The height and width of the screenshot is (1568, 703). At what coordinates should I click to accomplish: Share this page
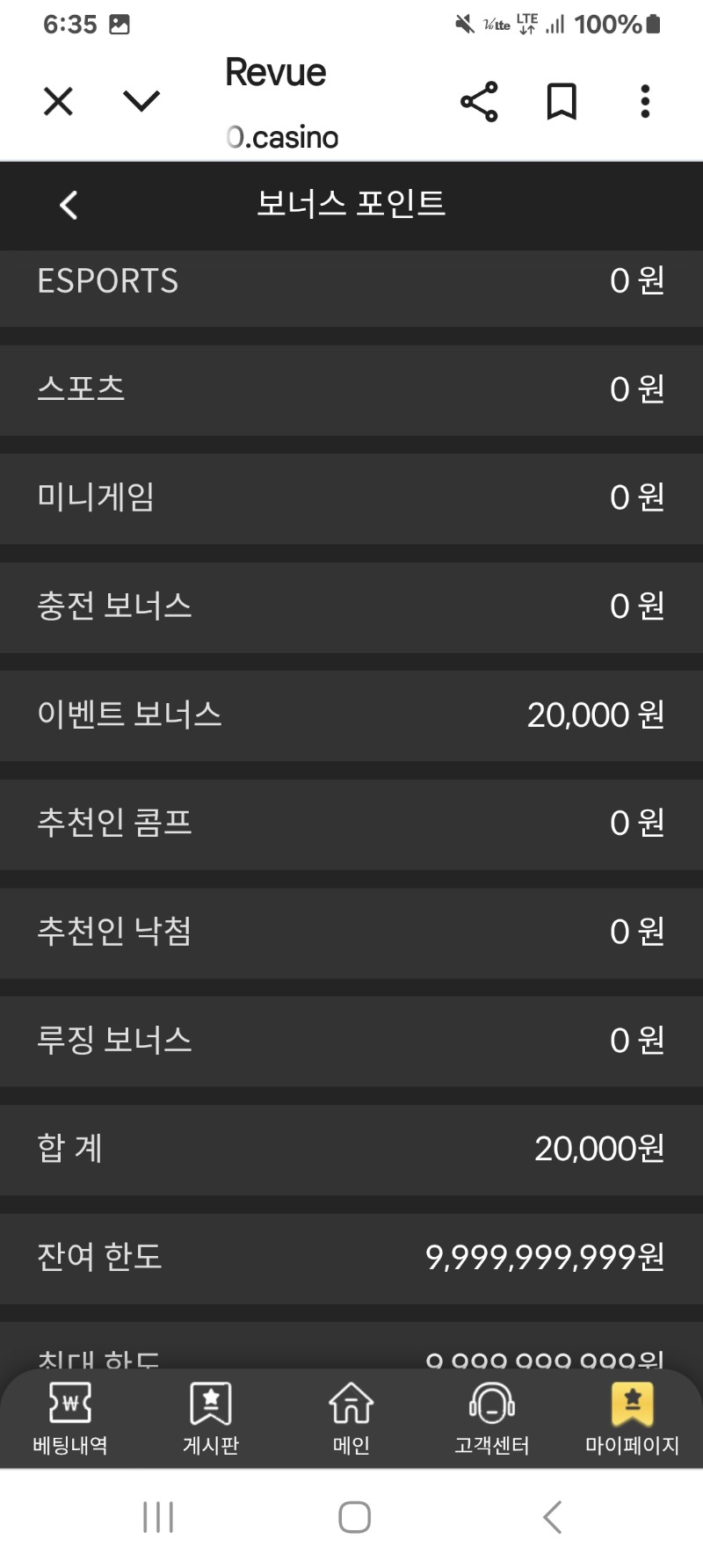point(479,102)
